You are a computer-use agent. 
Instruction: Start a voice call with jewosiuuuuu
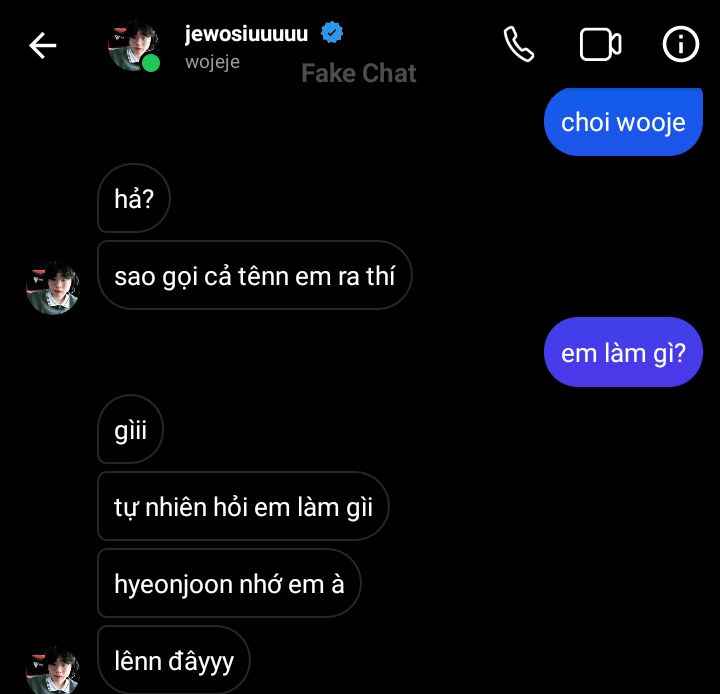pyautogui.click(x=519, y=45)
